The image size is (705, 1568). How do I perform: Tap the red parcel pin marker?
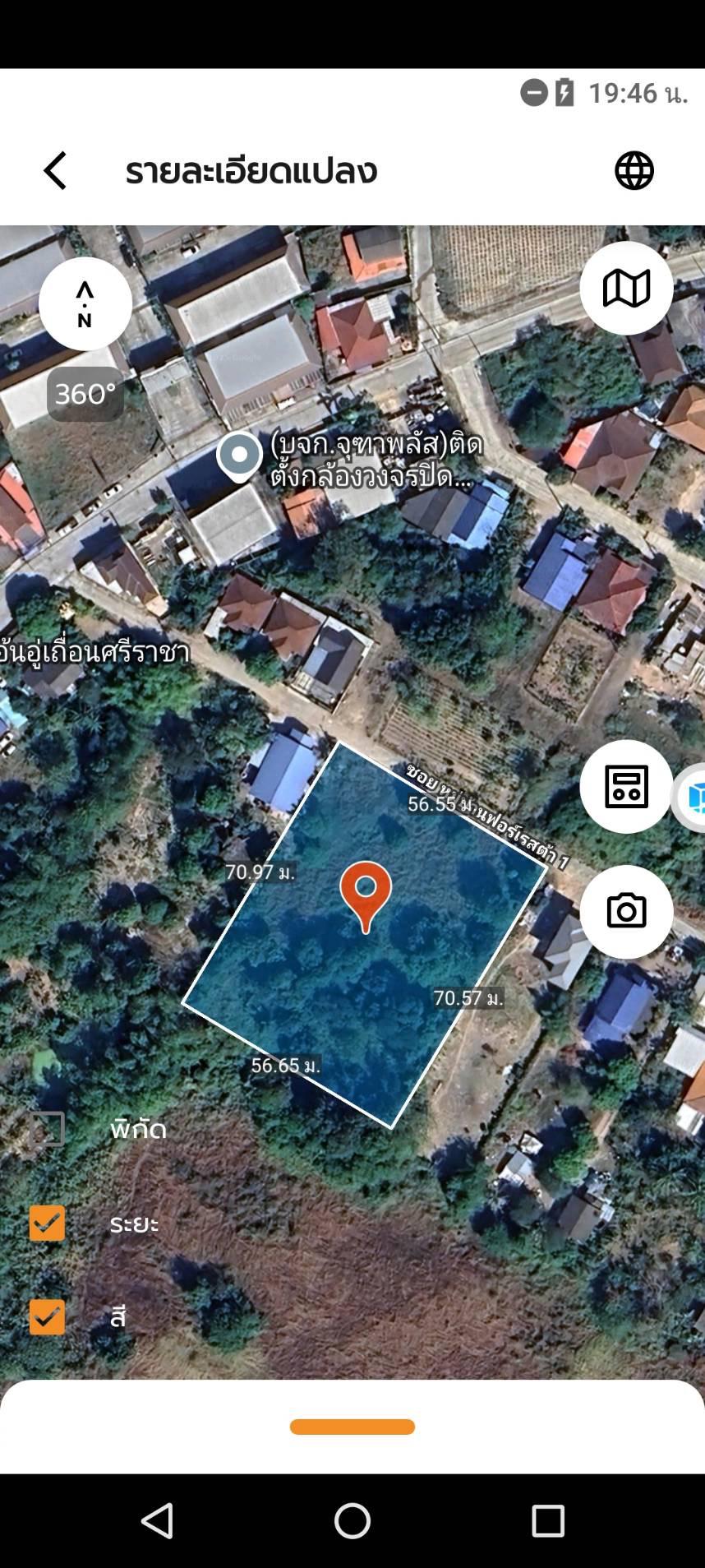pos(366,895)
